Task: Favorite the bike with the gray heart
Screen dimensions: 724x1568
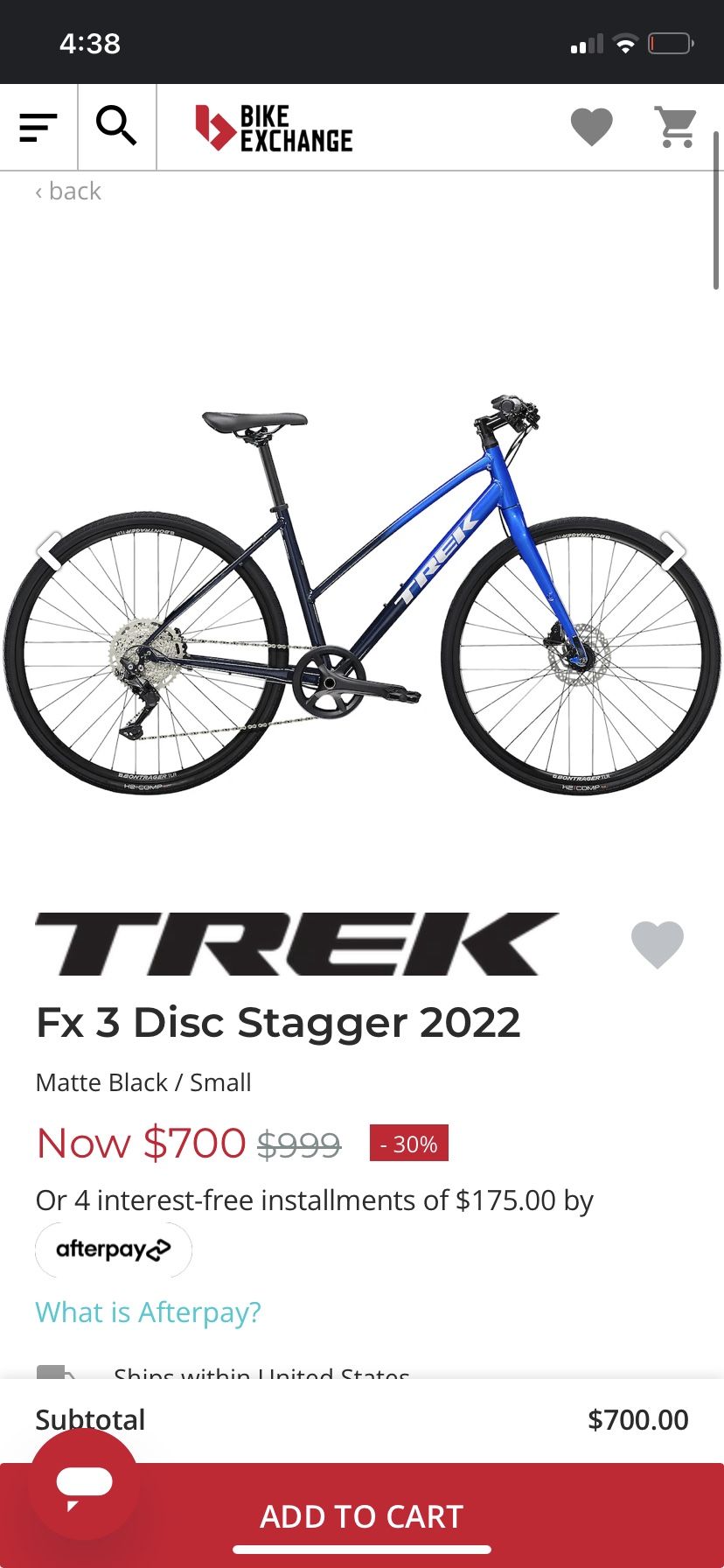Action: pos(658,945)
